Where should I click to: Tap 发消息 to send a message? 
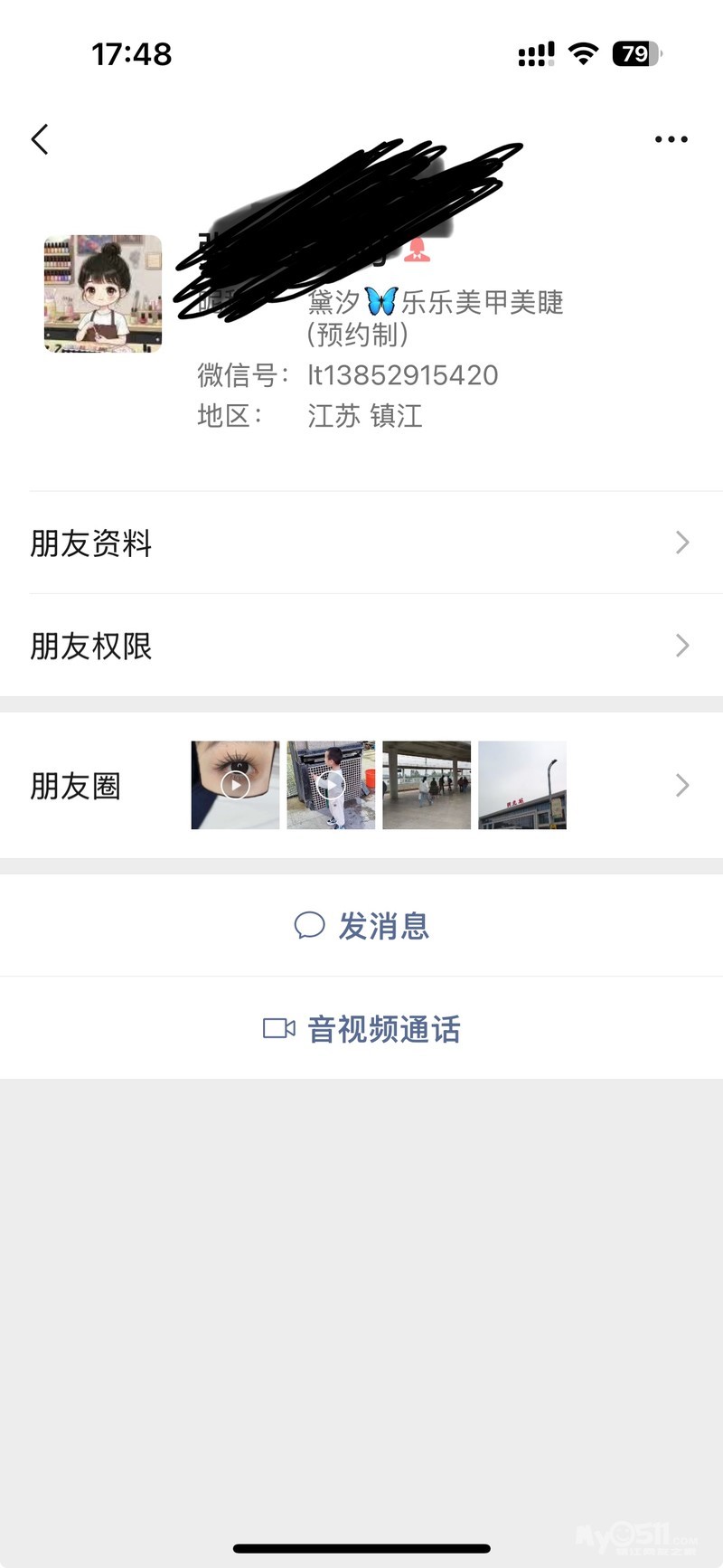coord(361,926)
